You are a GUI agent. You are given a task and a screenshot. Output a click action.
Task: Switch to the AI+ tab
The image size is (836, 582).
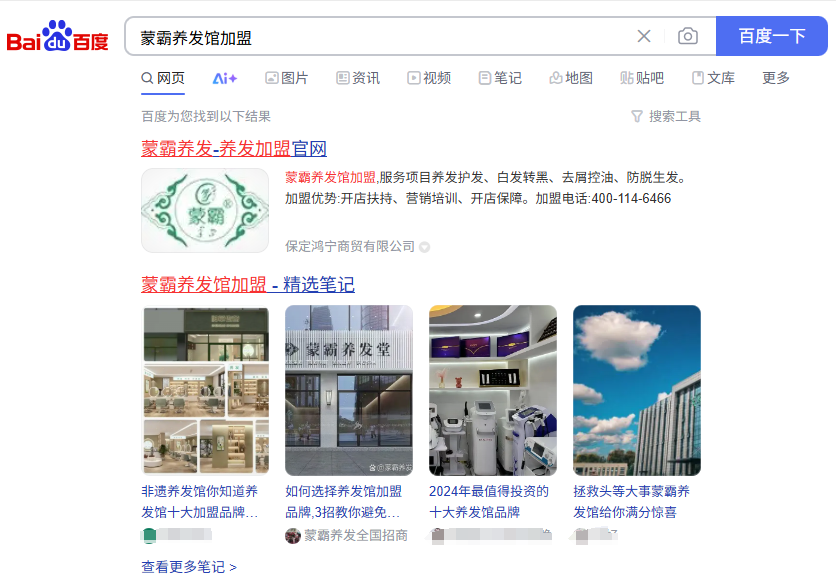click(224, 78)
